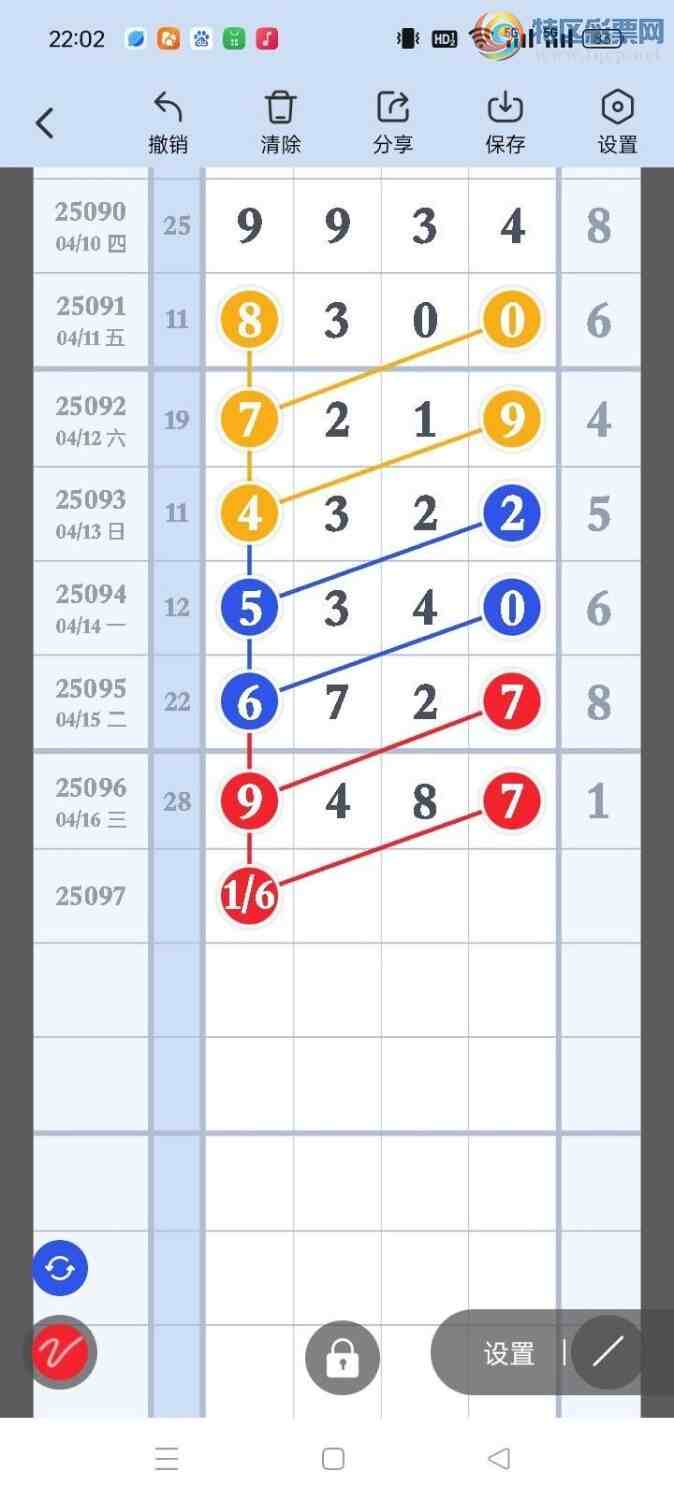Viewport: 674px width, 1500px height.
Task: Open 设置 in the top toolbar
Action: tap(617, 122)
